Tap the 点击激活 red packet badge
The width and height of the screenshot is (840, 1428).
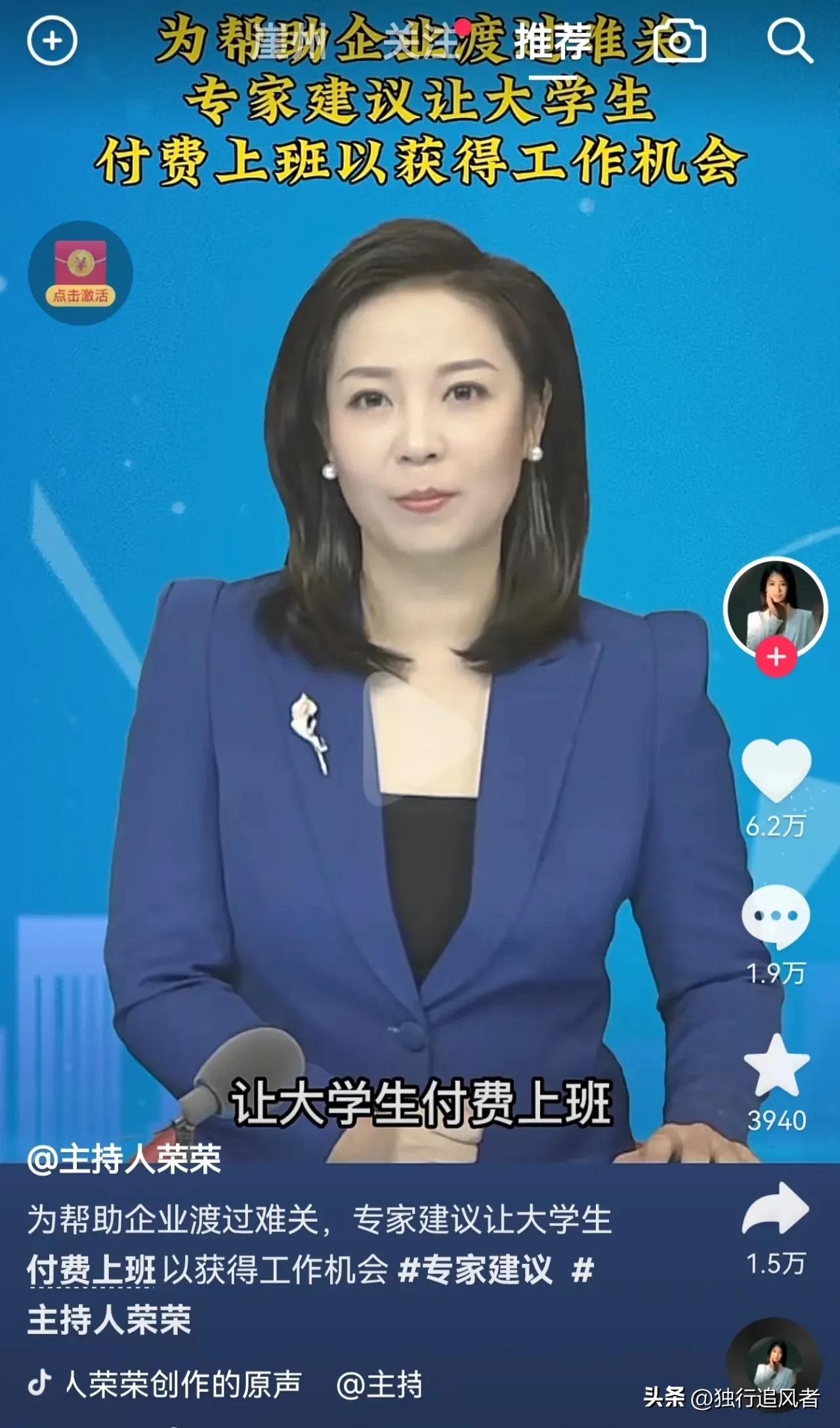(x=80, y=272)
